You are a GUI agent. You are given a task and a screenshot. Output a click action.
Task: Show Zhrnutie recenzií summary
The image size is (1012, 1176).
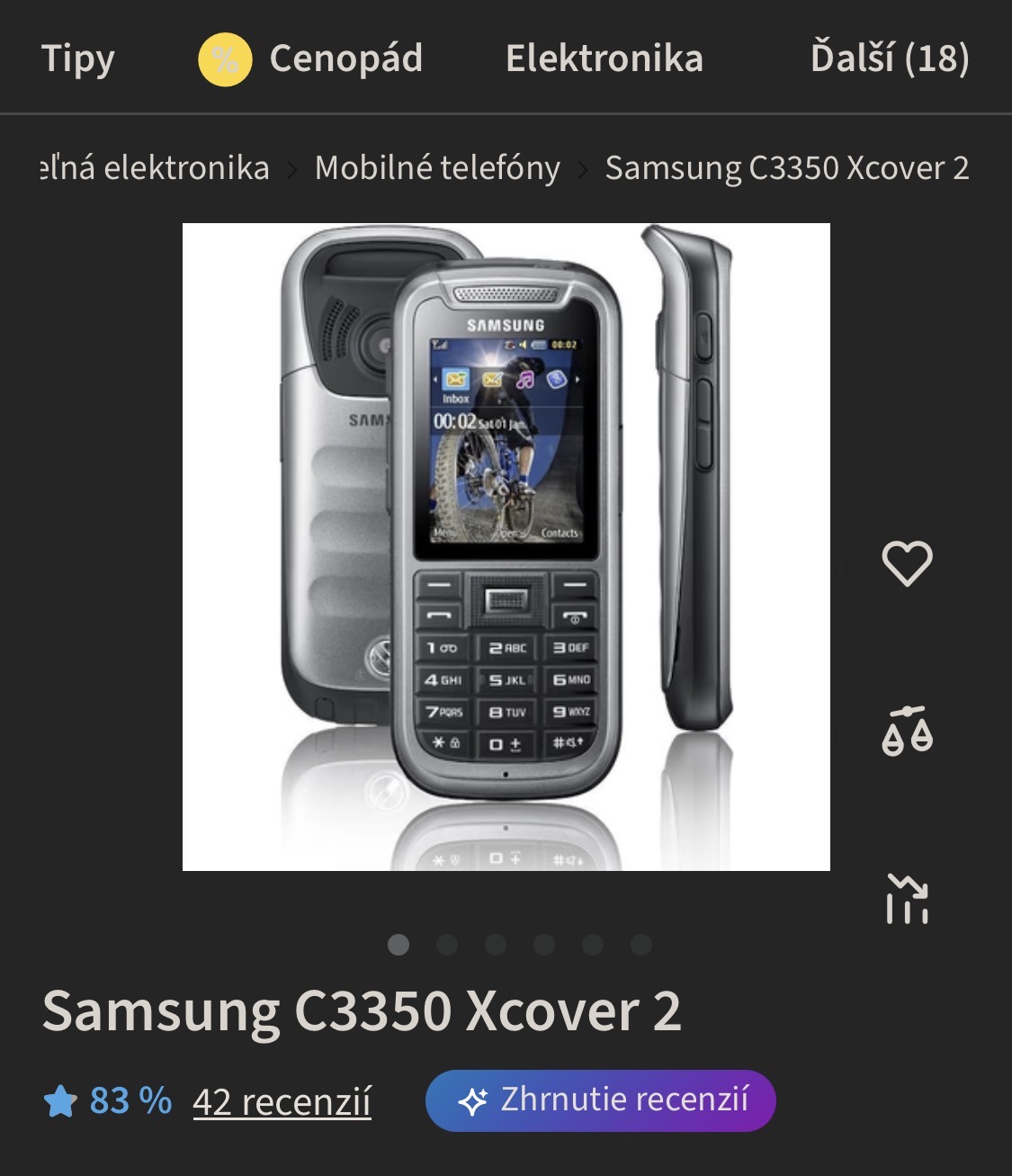(x=600, y=1100)
